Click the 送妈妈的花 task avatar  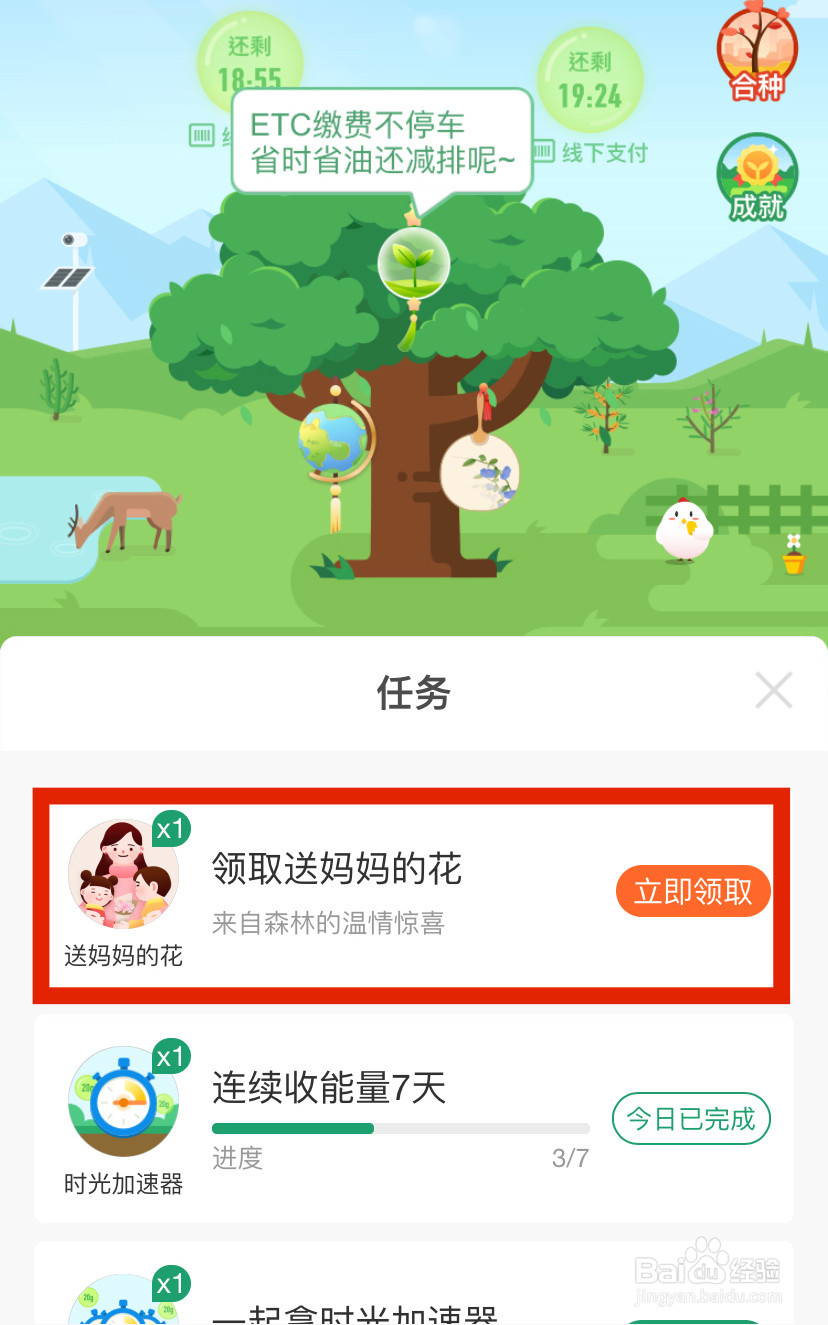123,872
